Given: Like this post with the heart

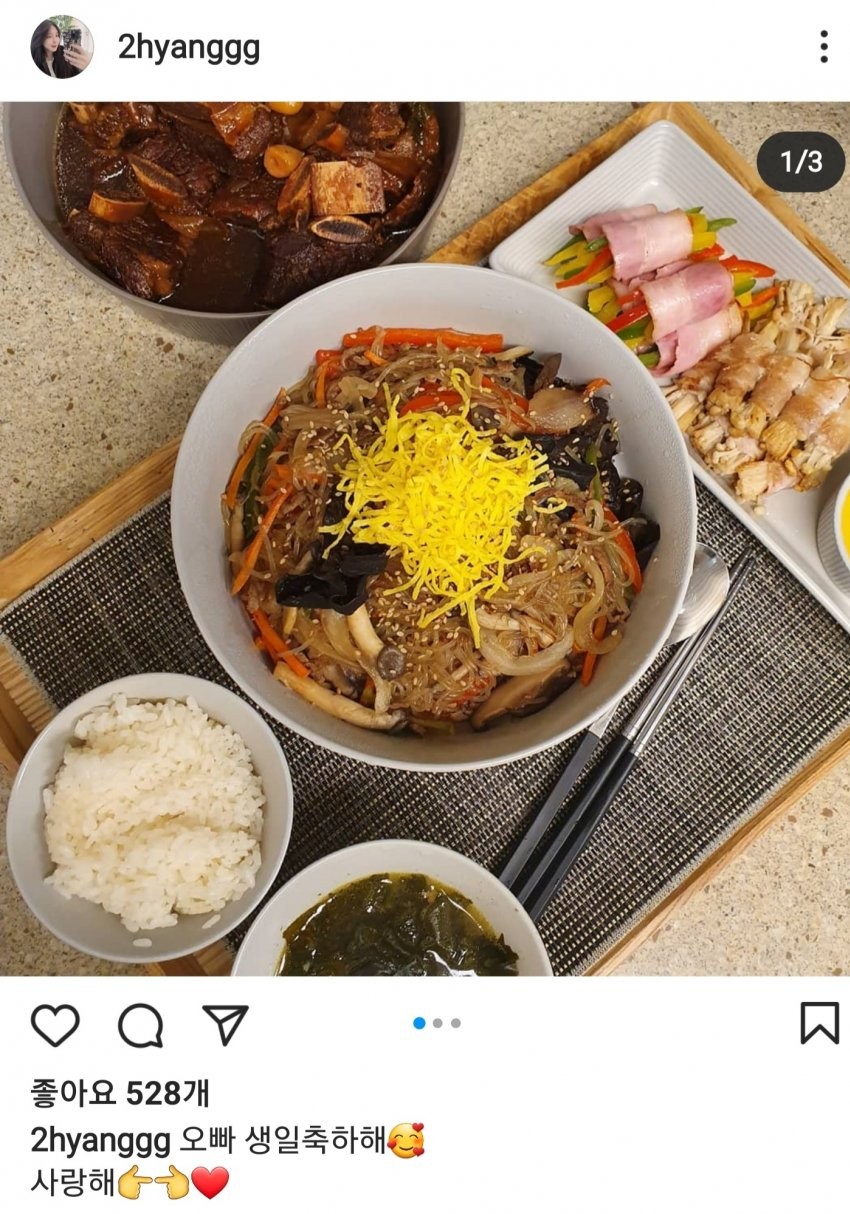Looking at the screenshot, I should point(55,1025).
